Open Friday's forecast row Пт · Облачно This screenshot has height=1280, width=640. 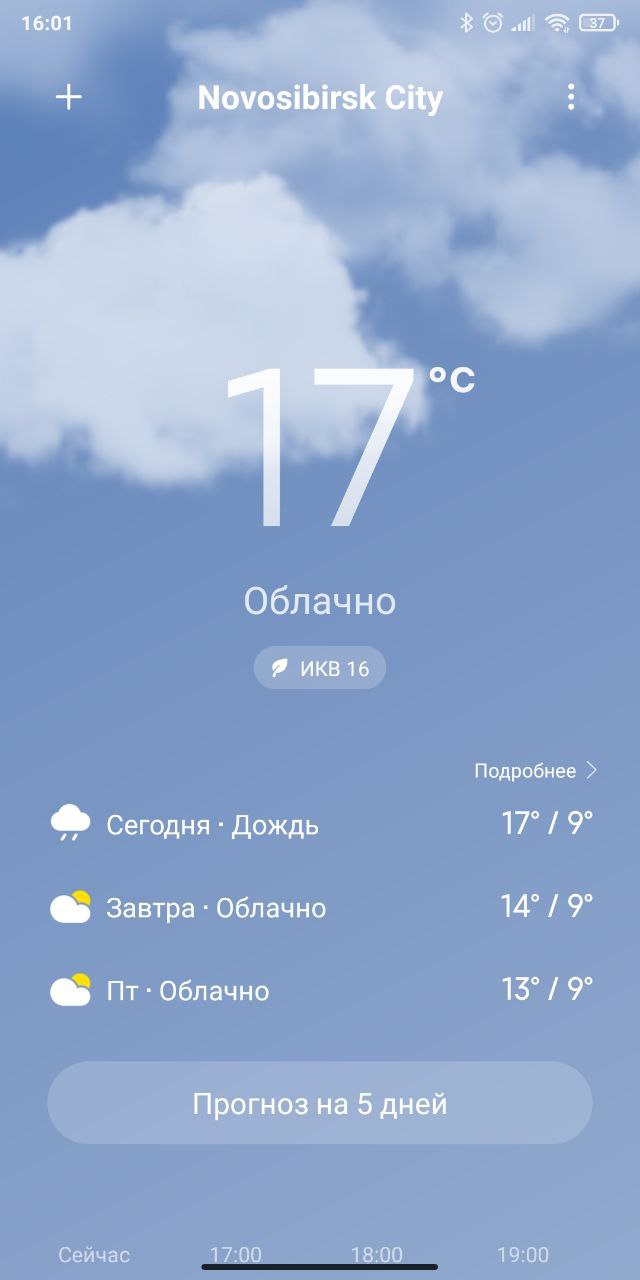(x=320, y=991)
